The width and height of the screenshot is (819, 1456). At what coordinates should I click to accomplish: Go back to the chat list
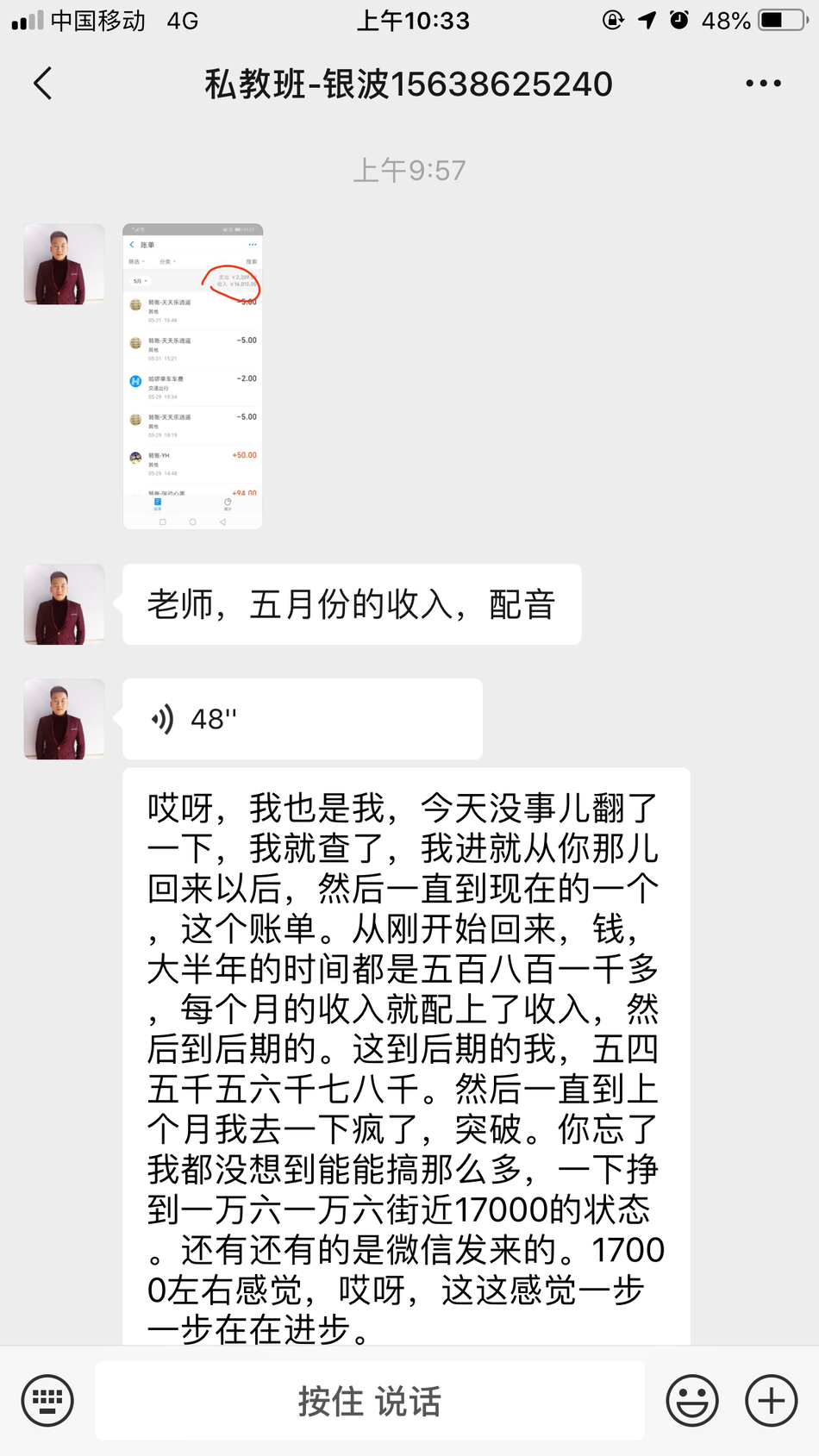43,84
